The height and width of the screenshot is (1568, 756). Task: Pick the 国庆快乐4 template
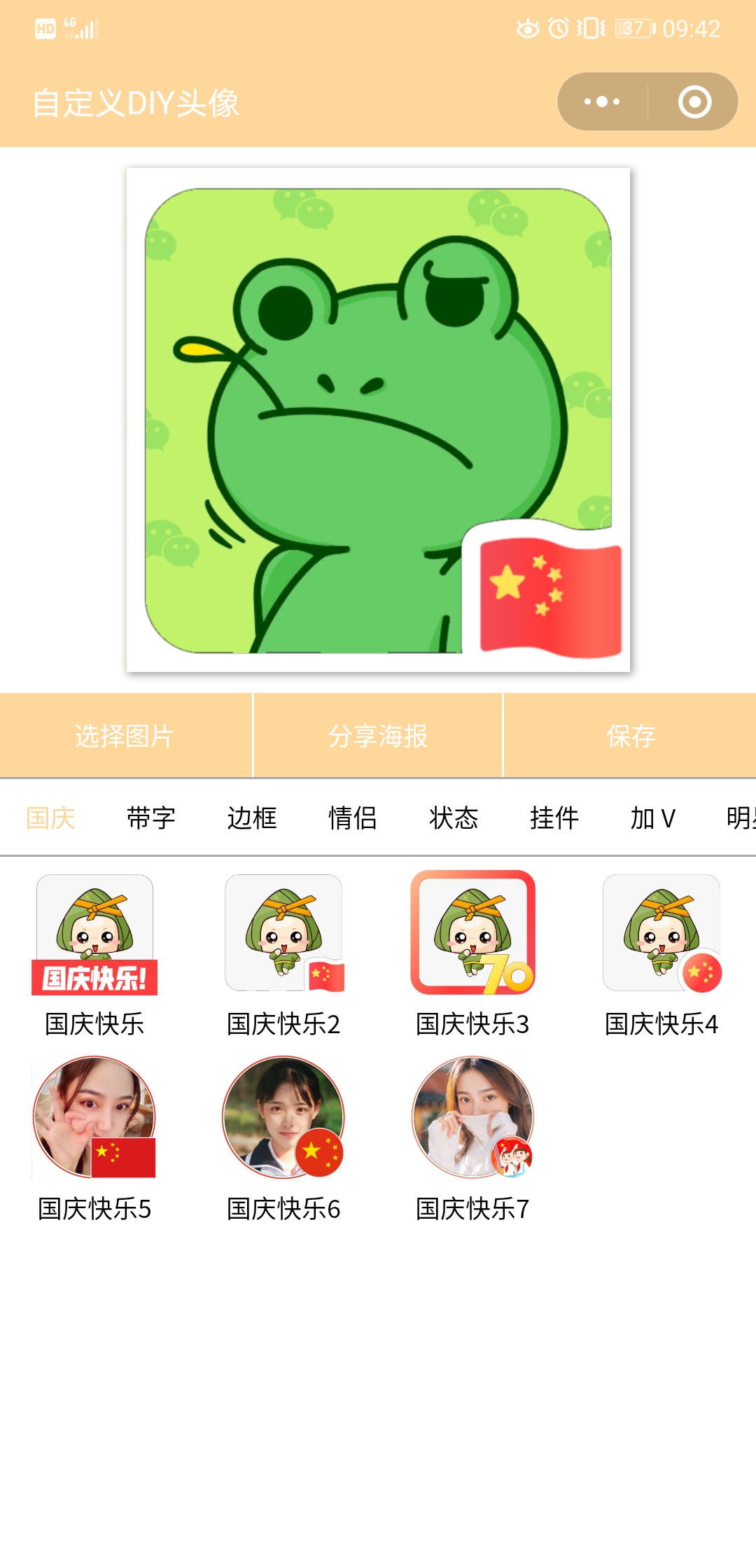[661, 934]
